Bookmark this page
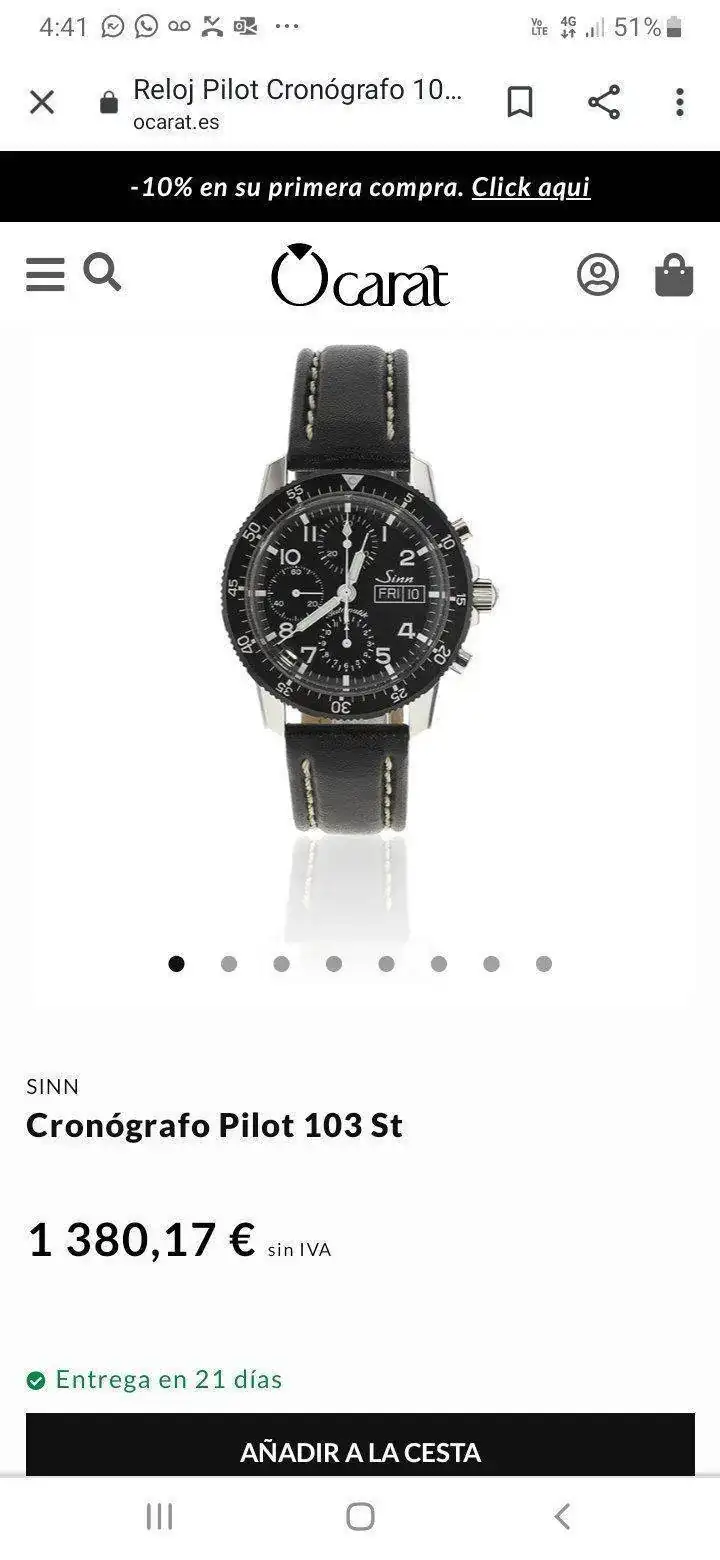Viewport: 720px width, 1560px height. pos(519,102)
